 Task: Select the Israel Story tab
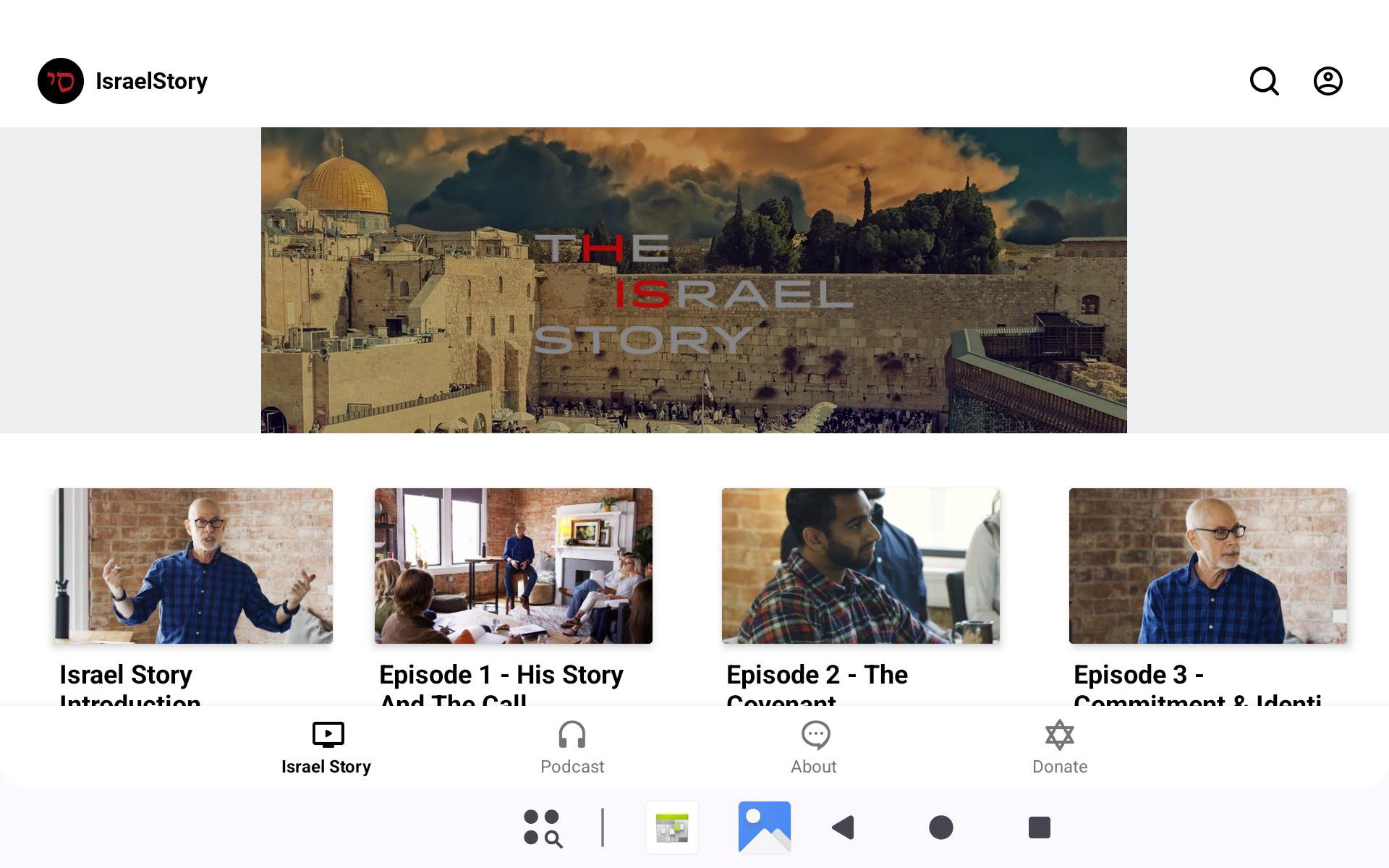tap(326, 748)
